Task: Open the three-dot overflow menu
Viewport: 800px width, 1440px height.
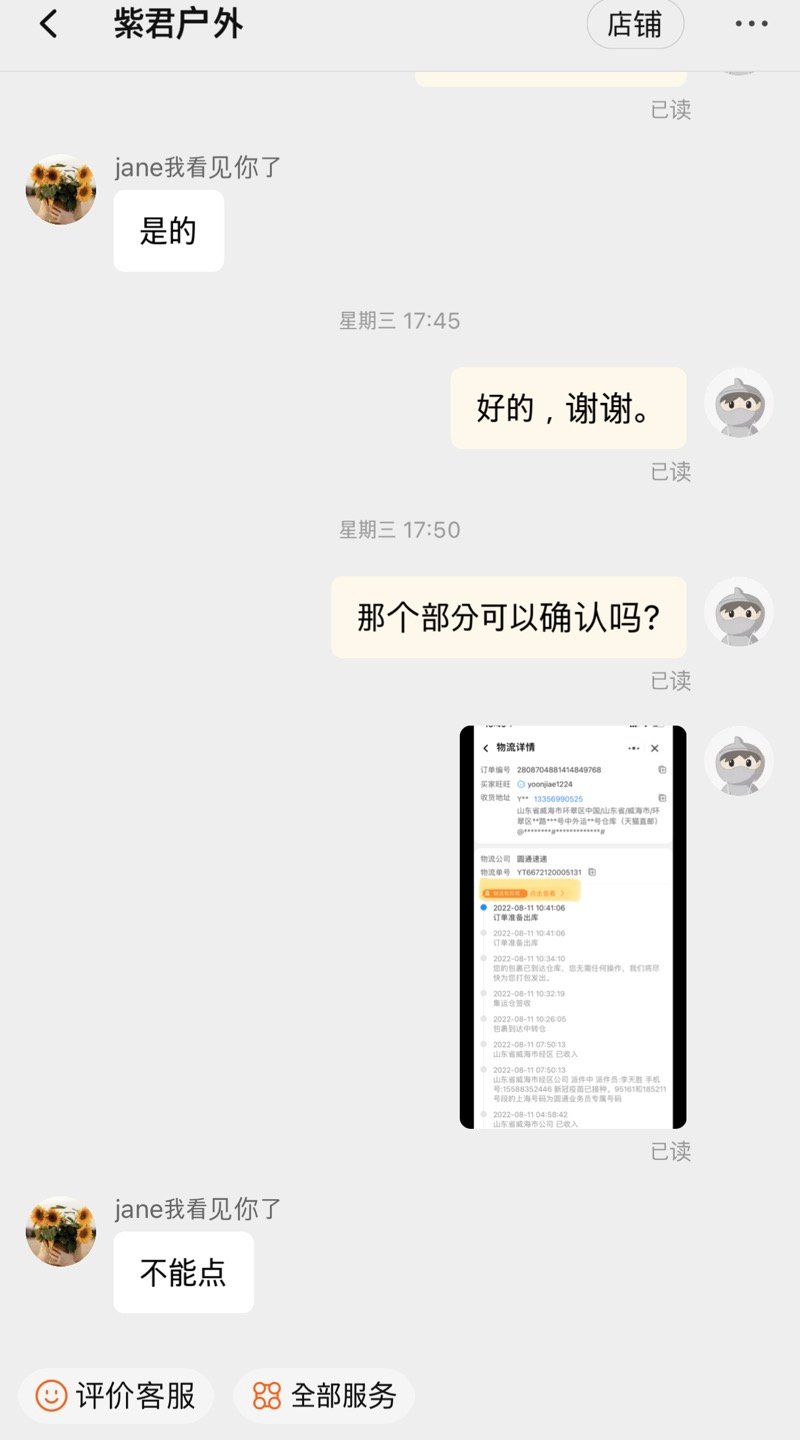Action: (751, 25)
